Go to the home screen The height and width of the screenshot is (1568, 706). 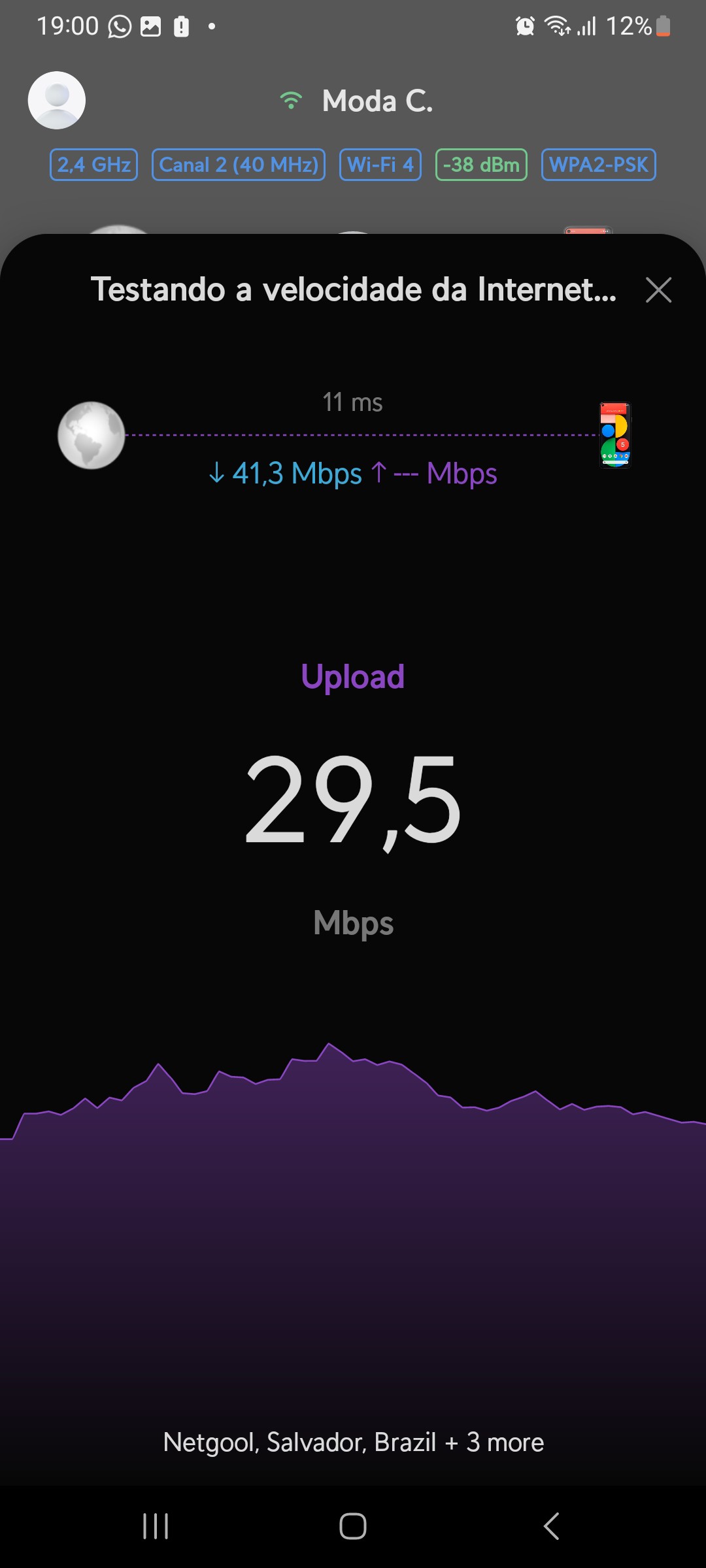pos(352,1526)
